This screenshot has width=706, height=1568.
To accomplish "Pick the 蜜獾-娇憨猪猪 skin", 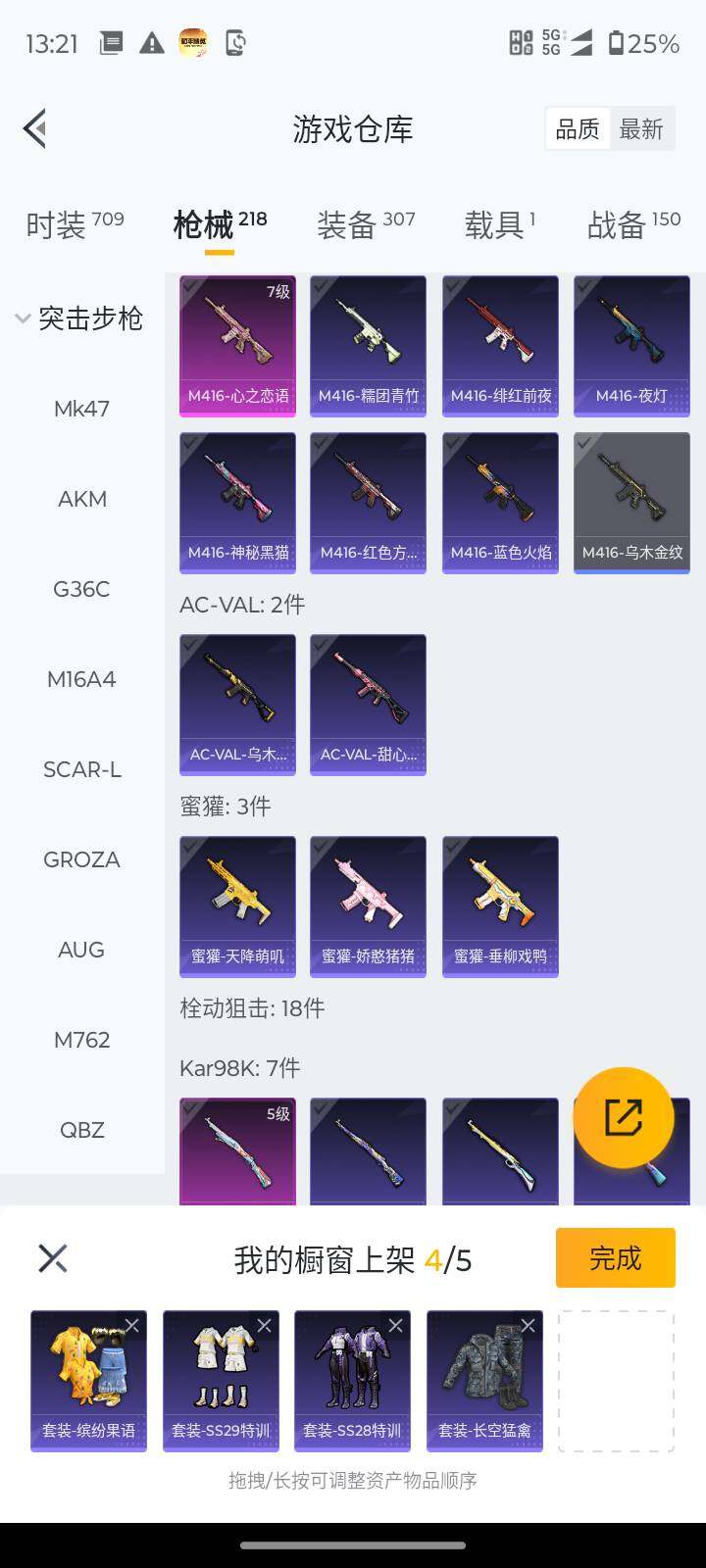I will [368, 906].
